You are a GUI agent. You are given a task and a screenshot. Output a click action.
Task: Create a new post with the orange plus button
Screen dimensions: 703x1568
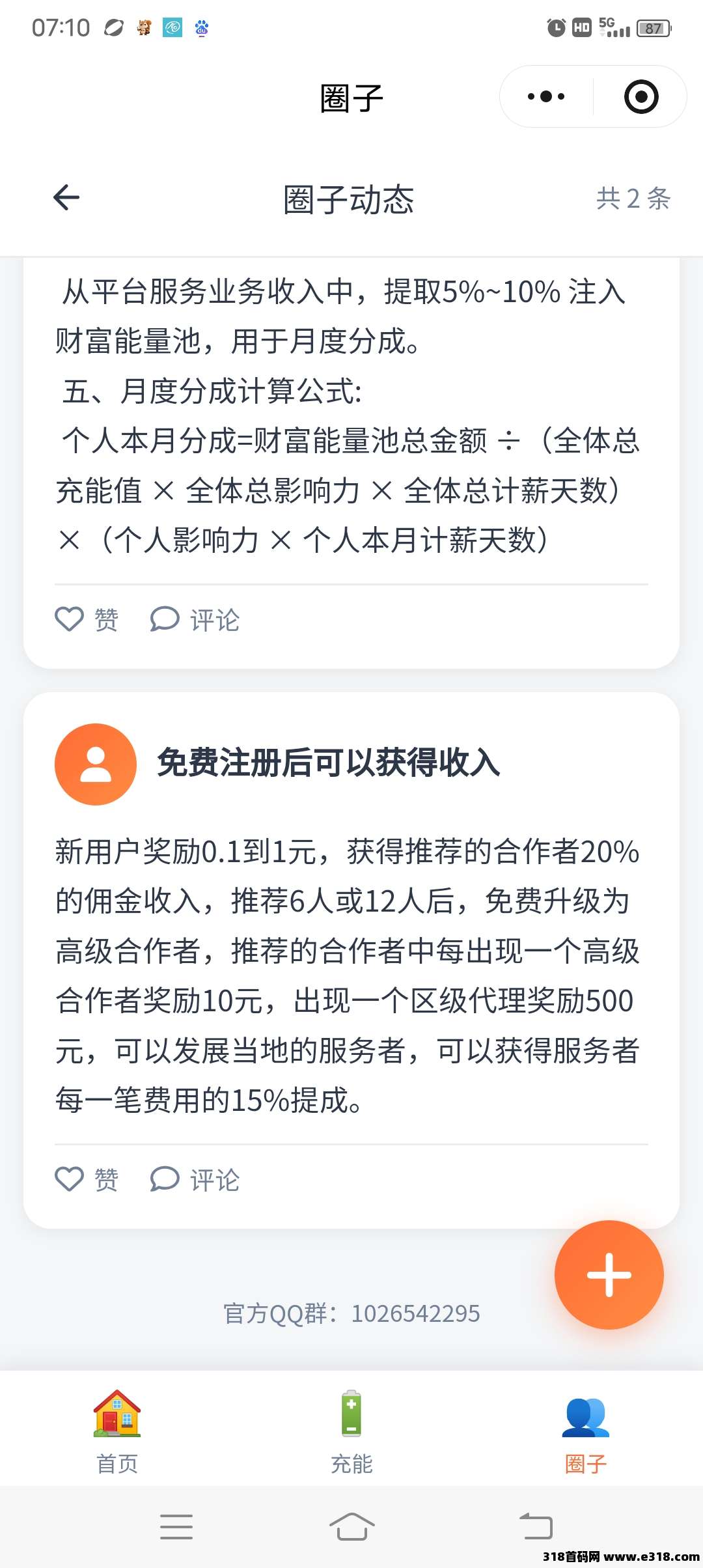tap(609, 1274)
